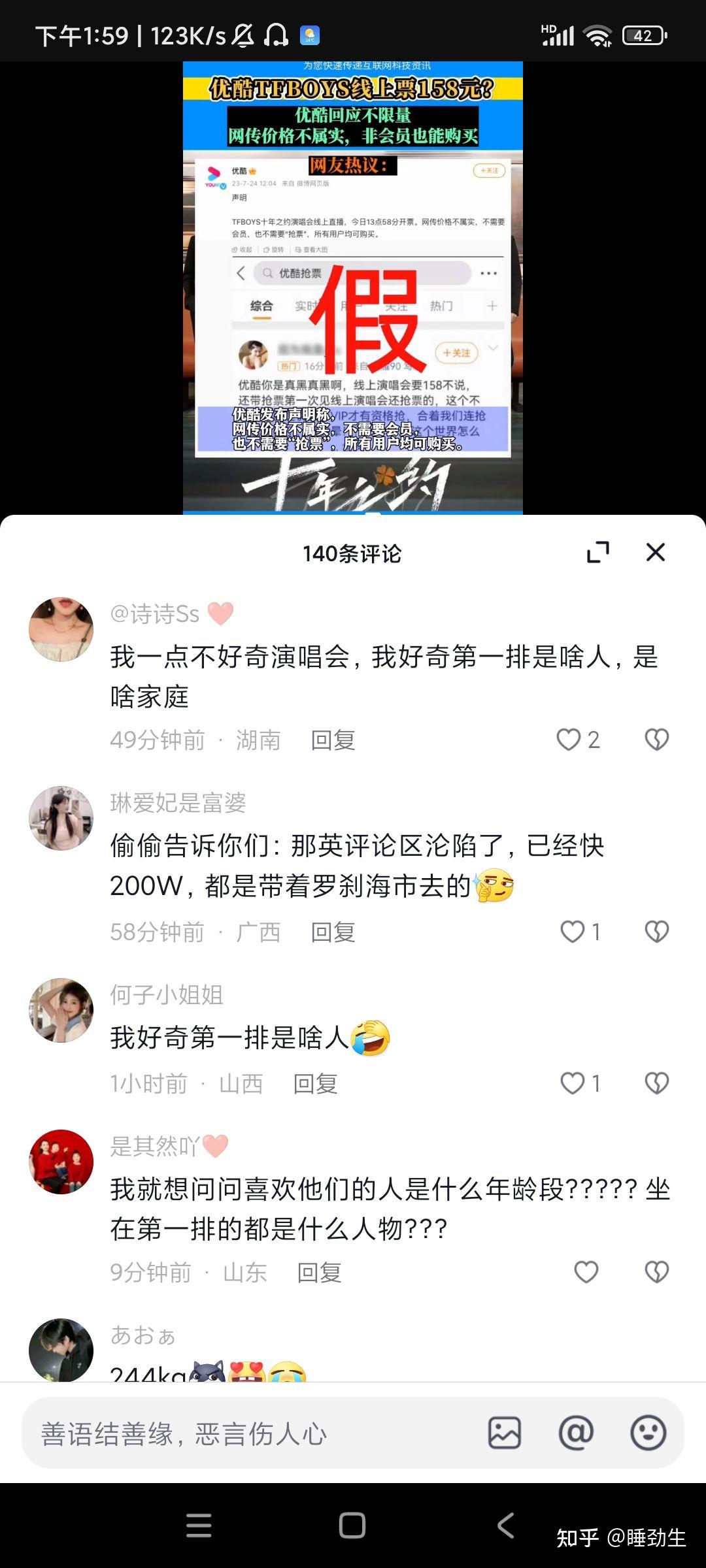Reply to 何子小姐姐's comment
The image size is (706, 1568).
pyautogui.click(x=315, y=1083)
